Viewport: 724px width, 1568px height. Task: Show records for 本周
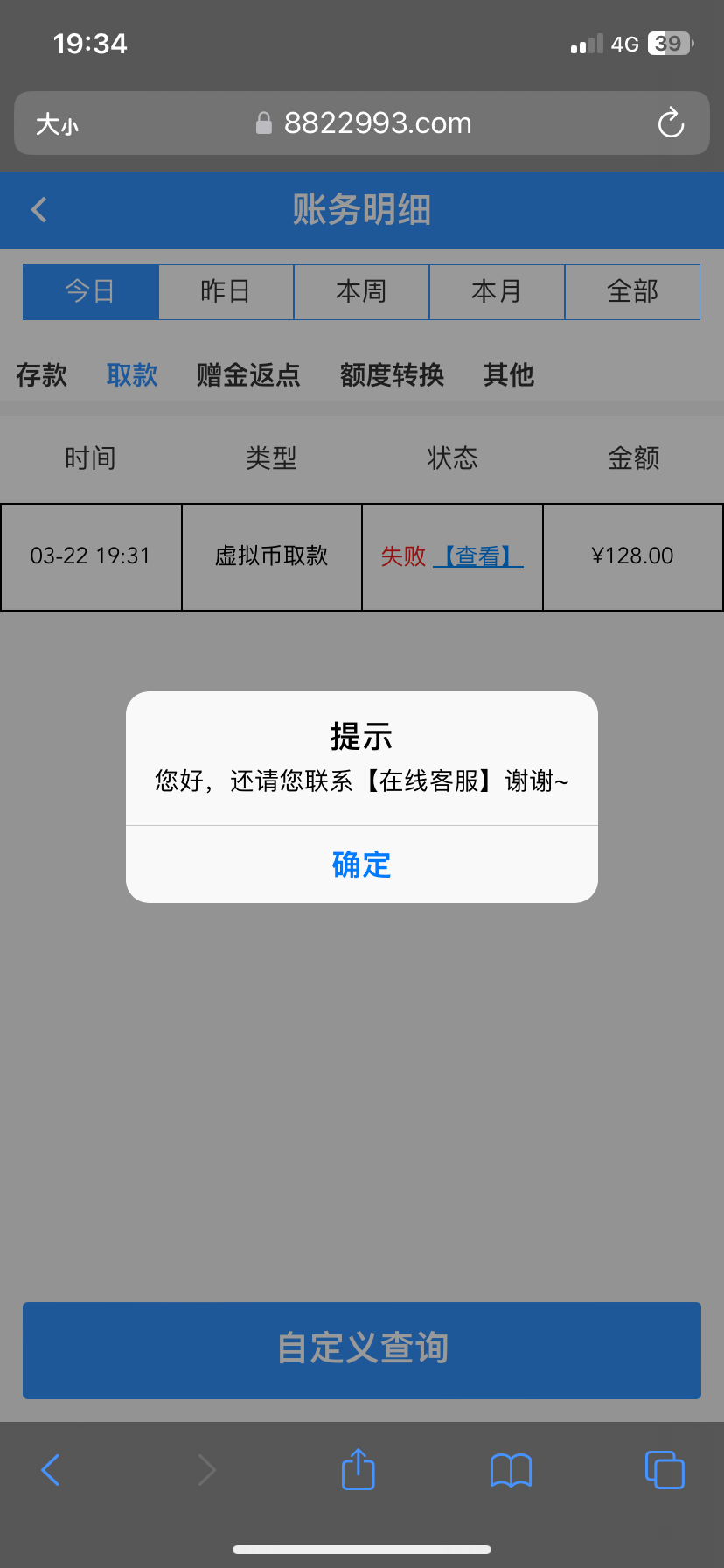point(361,291)
